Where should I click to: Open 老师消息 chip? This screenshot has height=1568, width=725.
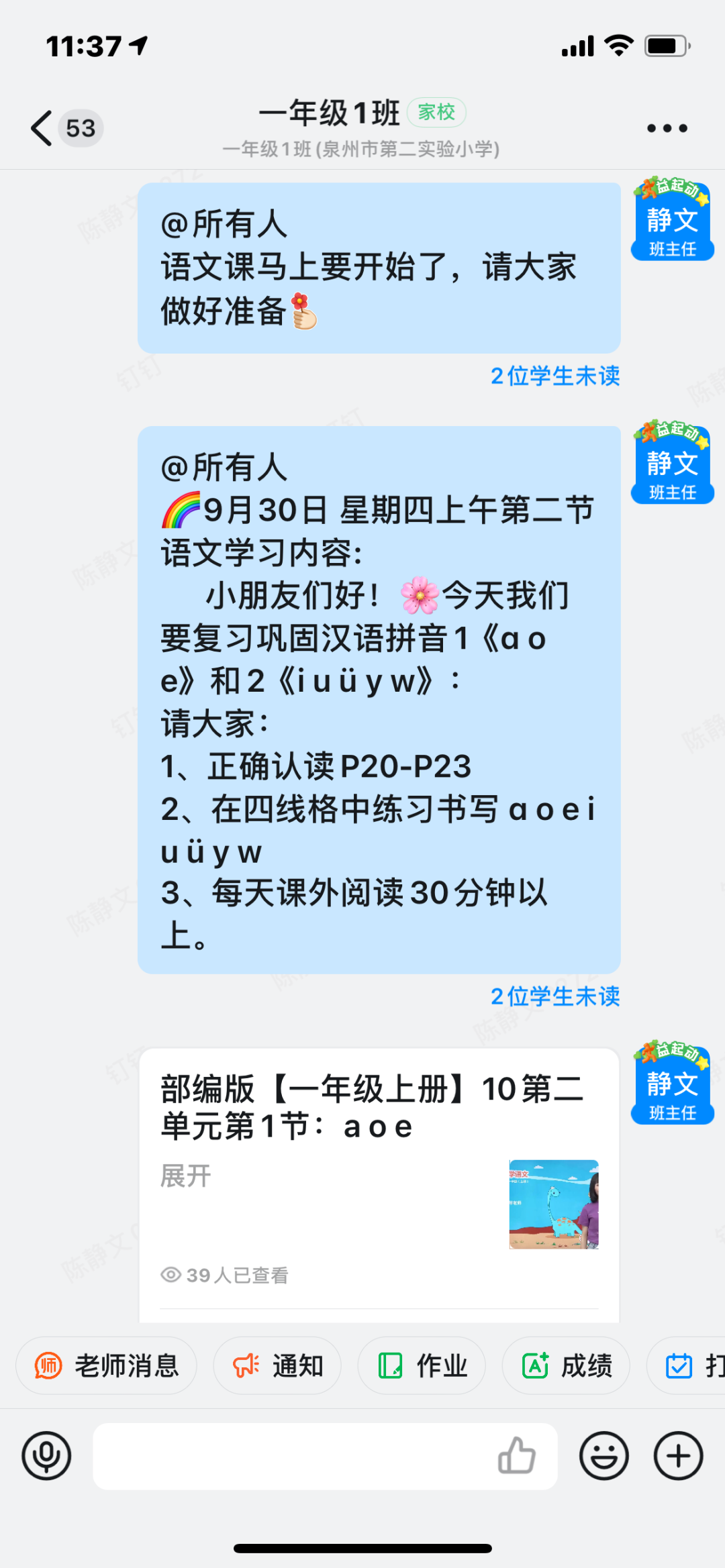(x=107, y=1366)
